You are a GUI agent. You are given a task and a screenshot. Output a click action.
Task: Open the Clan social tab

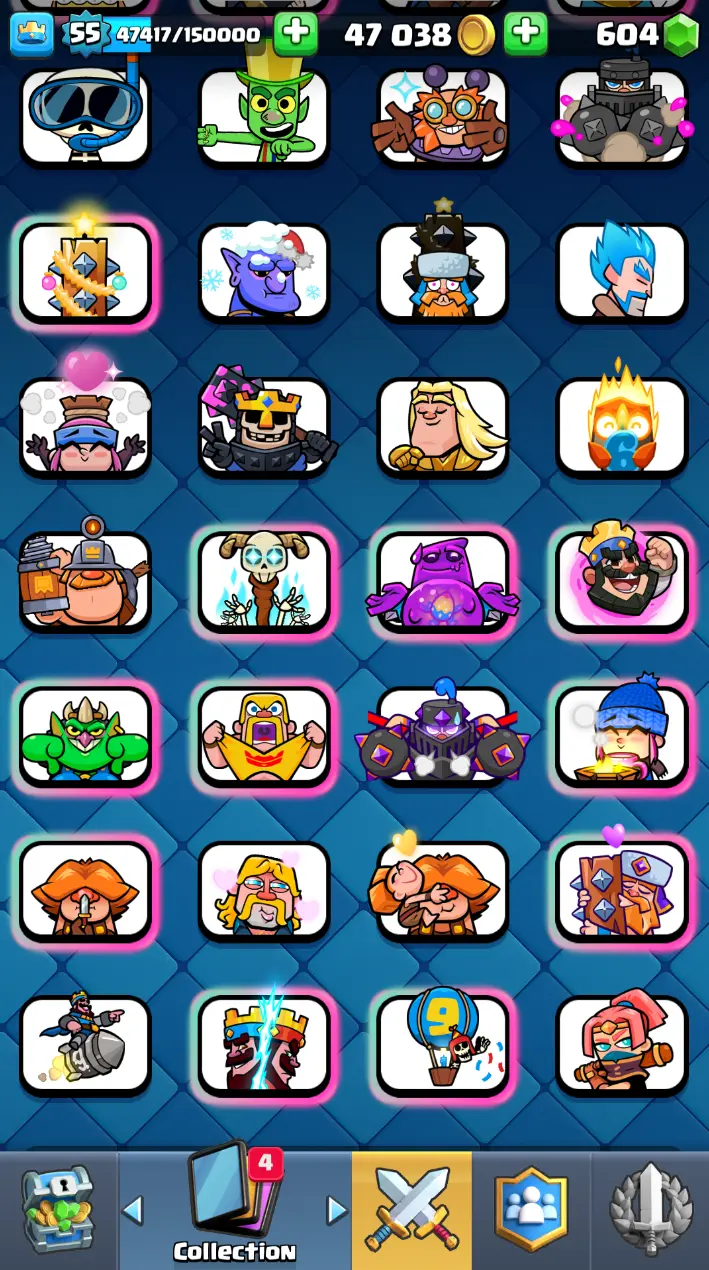pyautogui.click(x=531, y=1211)
